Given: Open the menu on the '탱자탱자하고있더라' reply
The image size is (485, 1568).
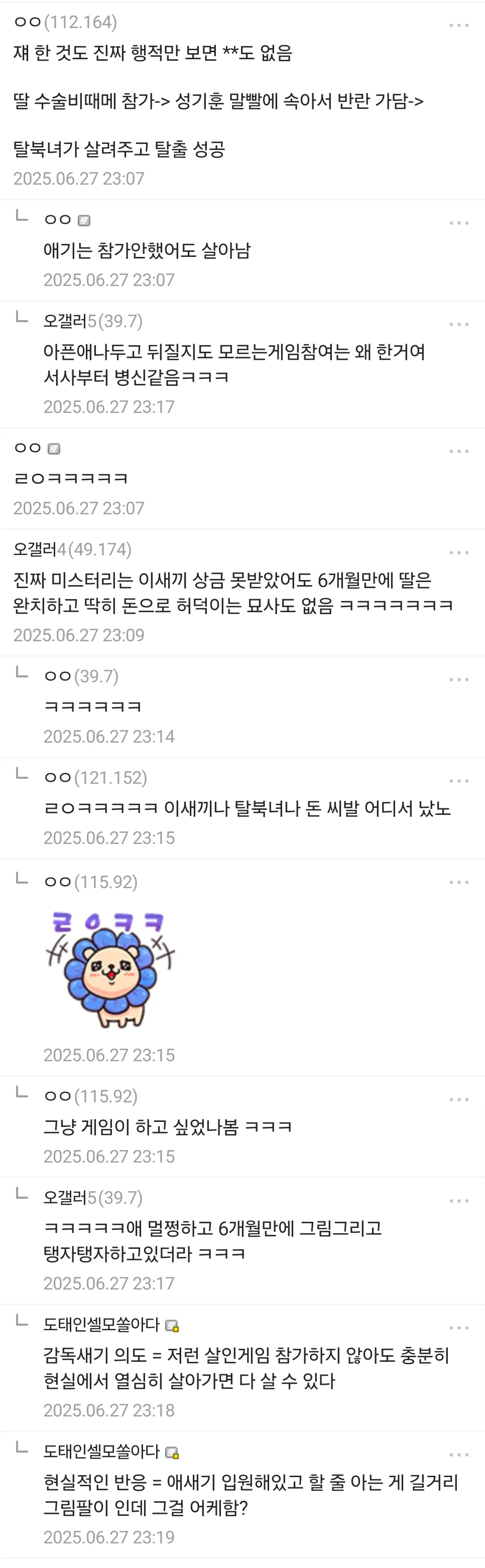Looking at the screenshot, I should pyautogui.click(x=458, y=1201).
